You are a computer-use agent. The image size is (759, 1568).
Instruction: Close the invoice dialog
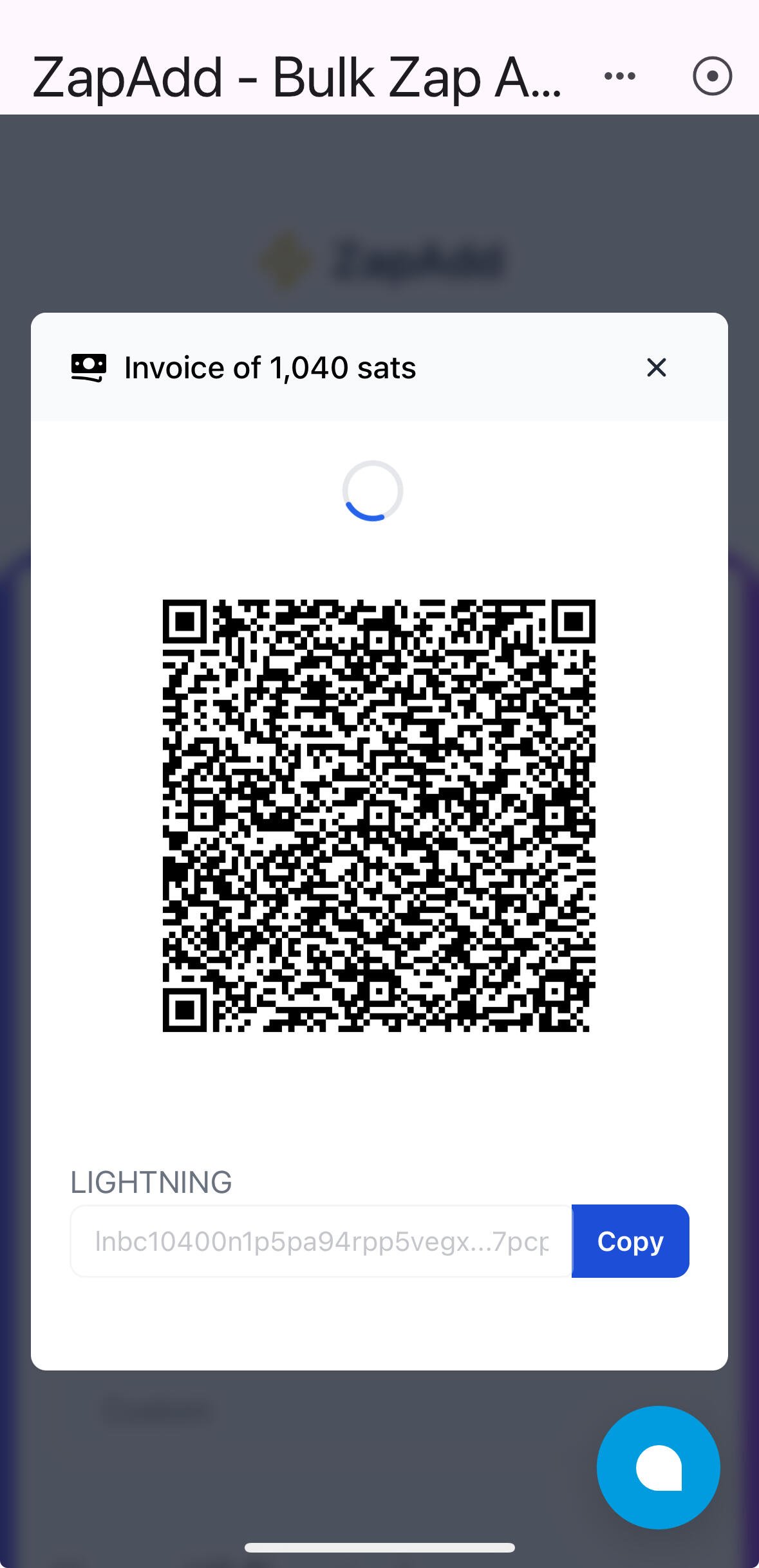[x=656, y=368]
